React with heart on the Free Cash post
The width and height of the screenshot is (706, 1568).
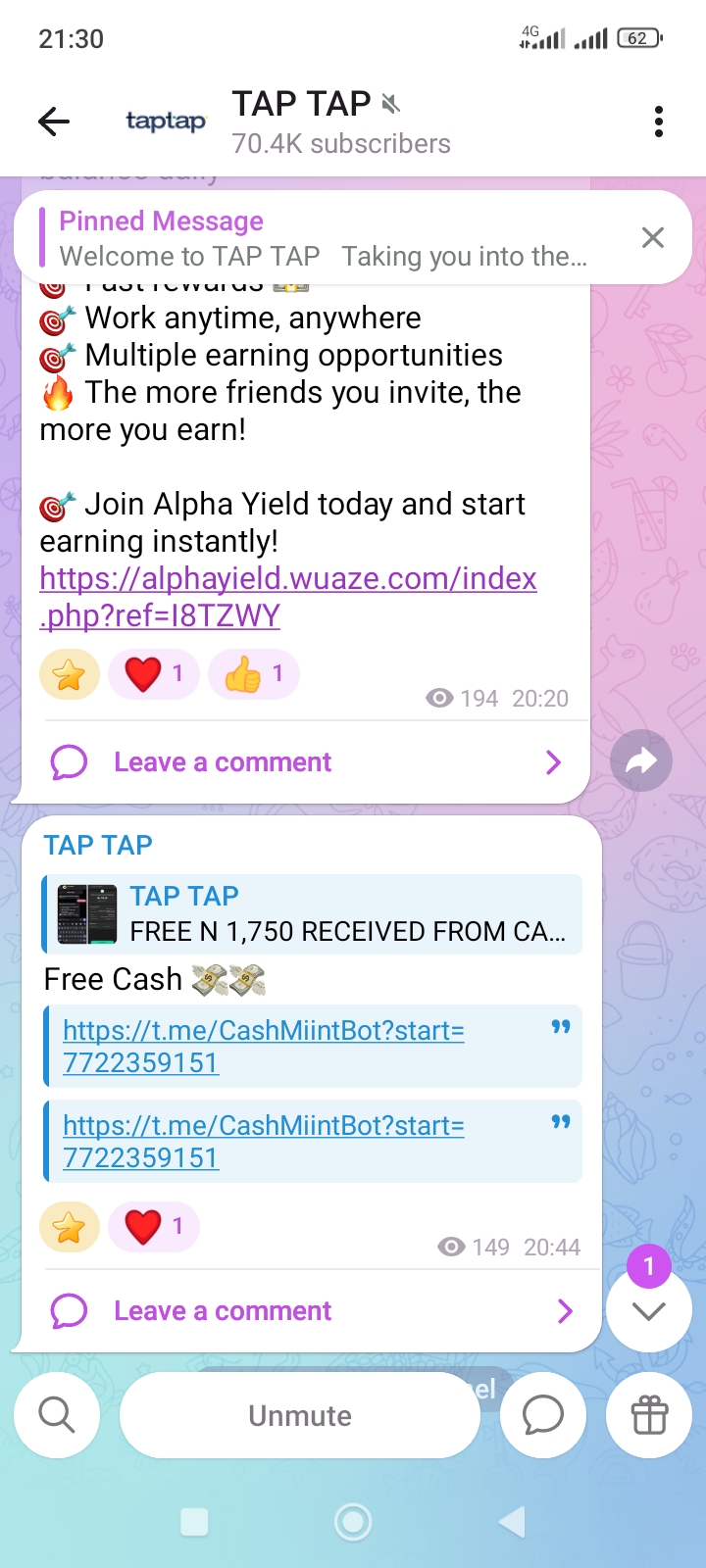[154, 1227]
